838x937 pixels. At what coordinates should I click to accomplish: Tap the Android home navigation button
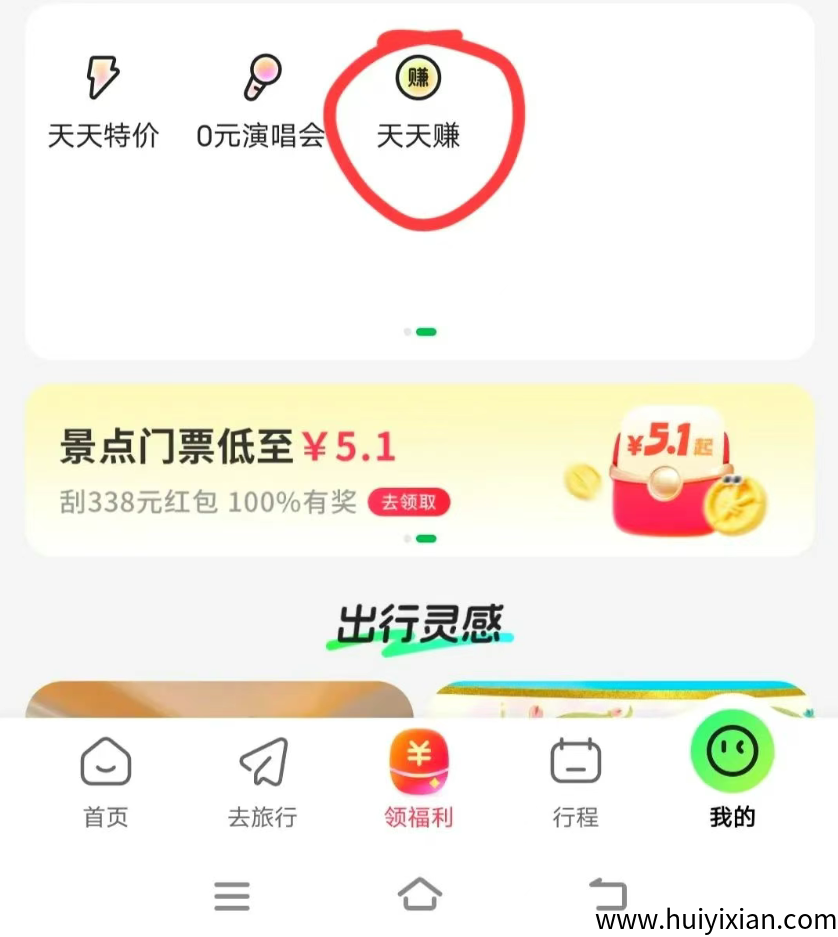[x=419, y=893]
